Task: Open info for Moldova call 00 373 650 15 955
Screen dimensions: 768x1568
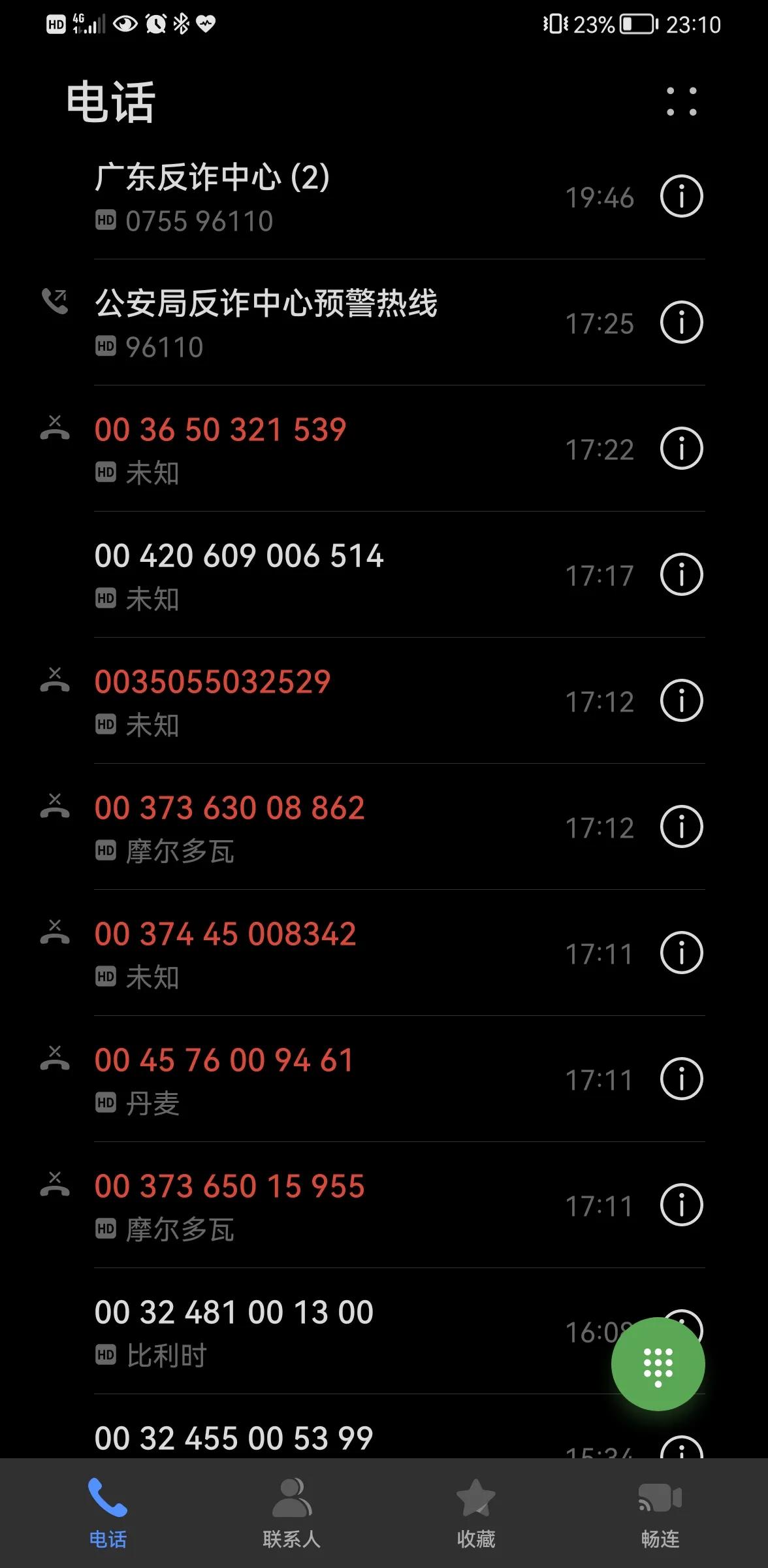Action: coord(682,1205)
